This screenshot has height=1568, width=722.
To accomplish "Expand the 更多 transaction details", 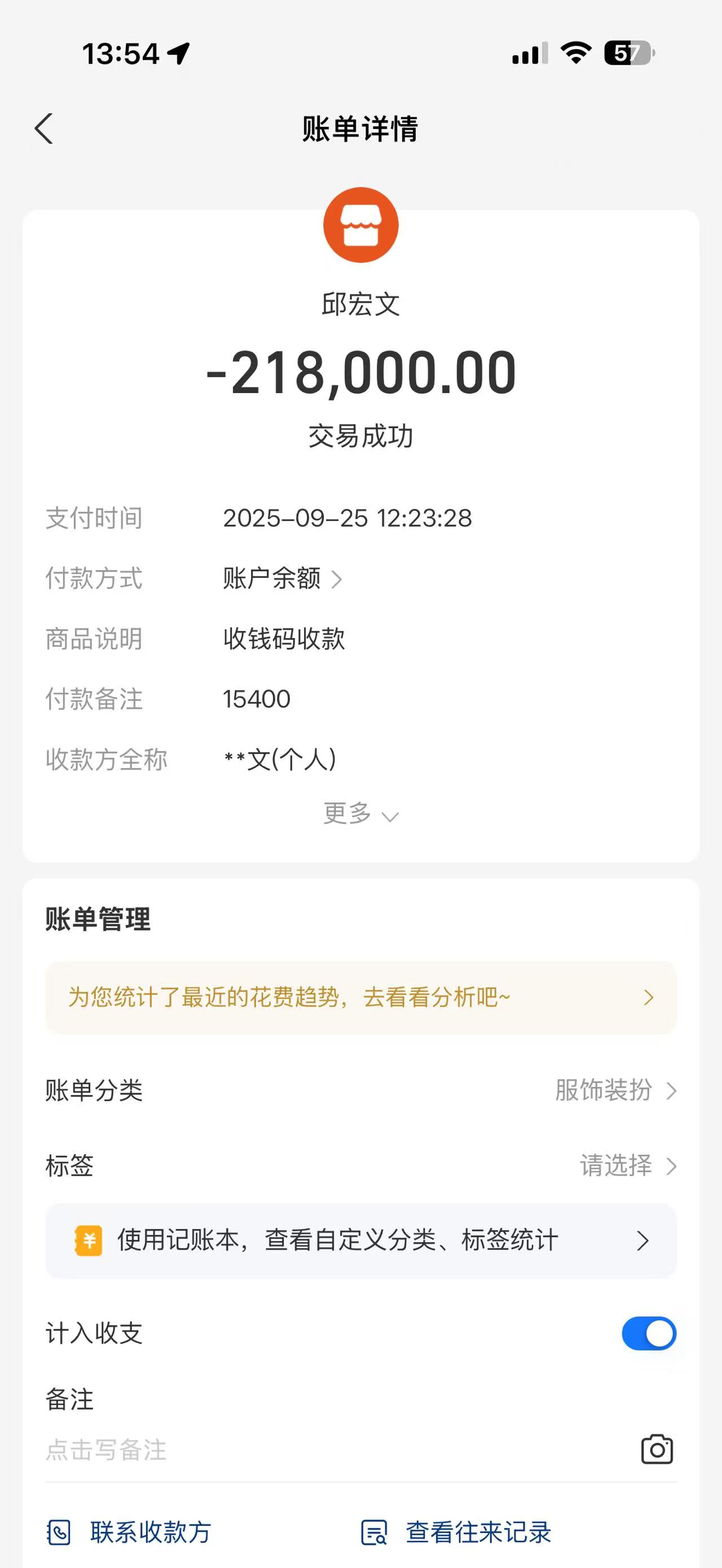I will coord(360,814).
